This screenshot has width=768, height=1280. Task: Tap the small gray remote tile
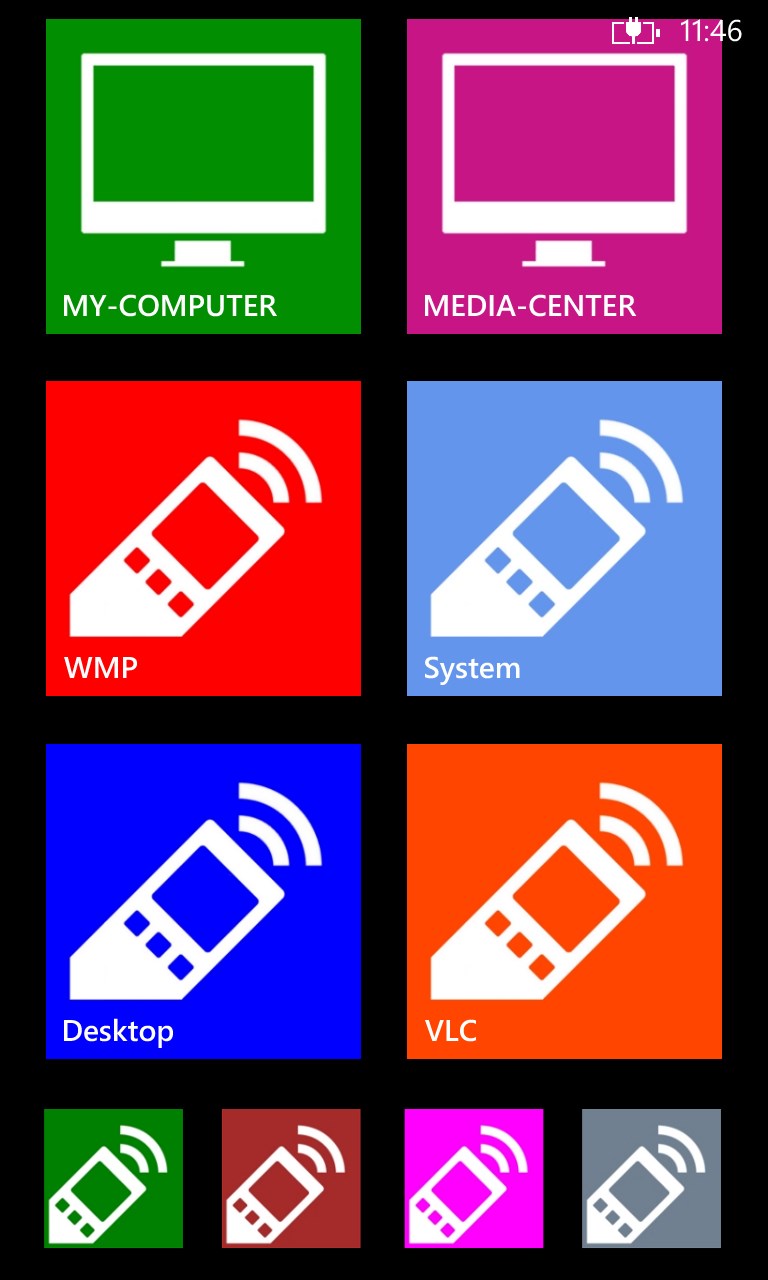tap(651, 1178)
